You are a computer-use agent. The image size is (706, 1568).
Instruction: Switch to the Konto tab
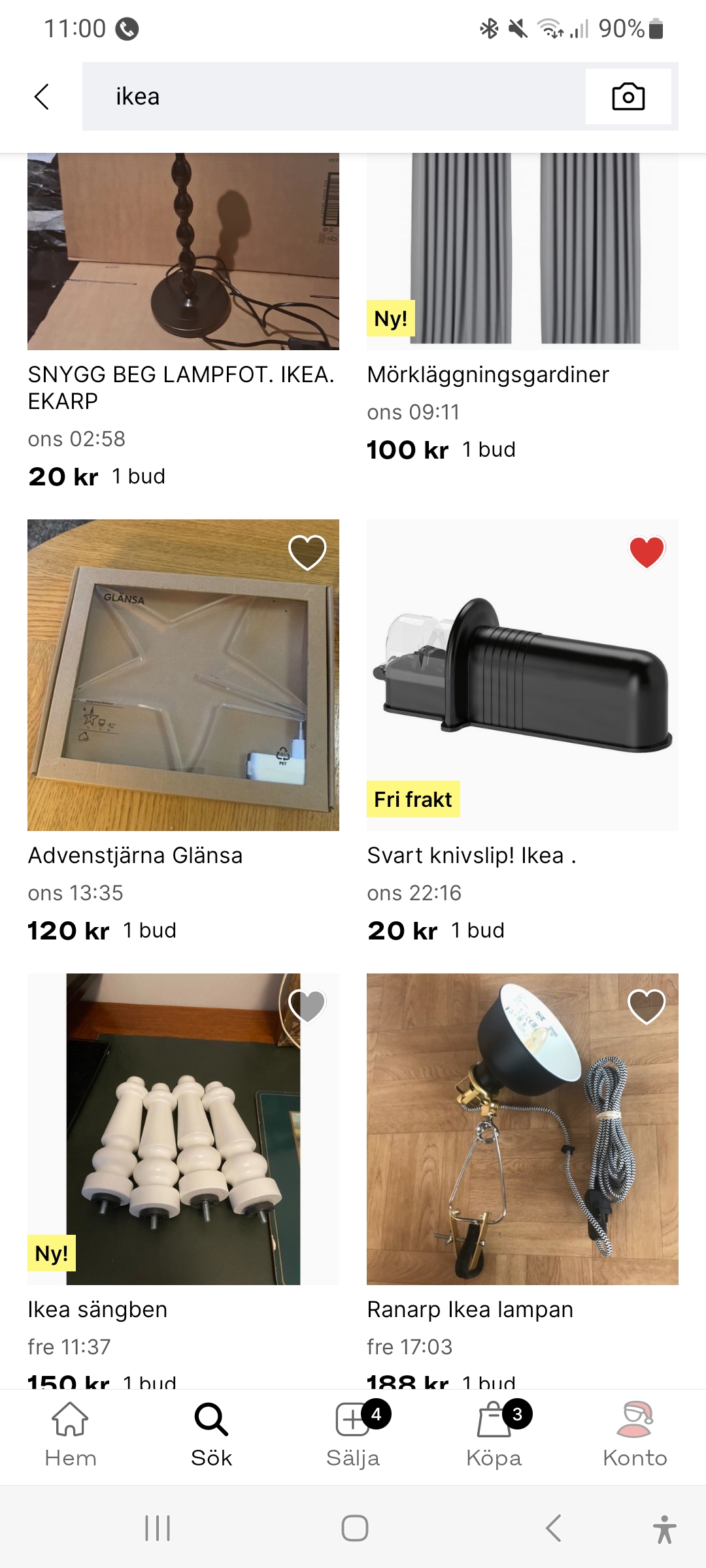point(635,1435)
